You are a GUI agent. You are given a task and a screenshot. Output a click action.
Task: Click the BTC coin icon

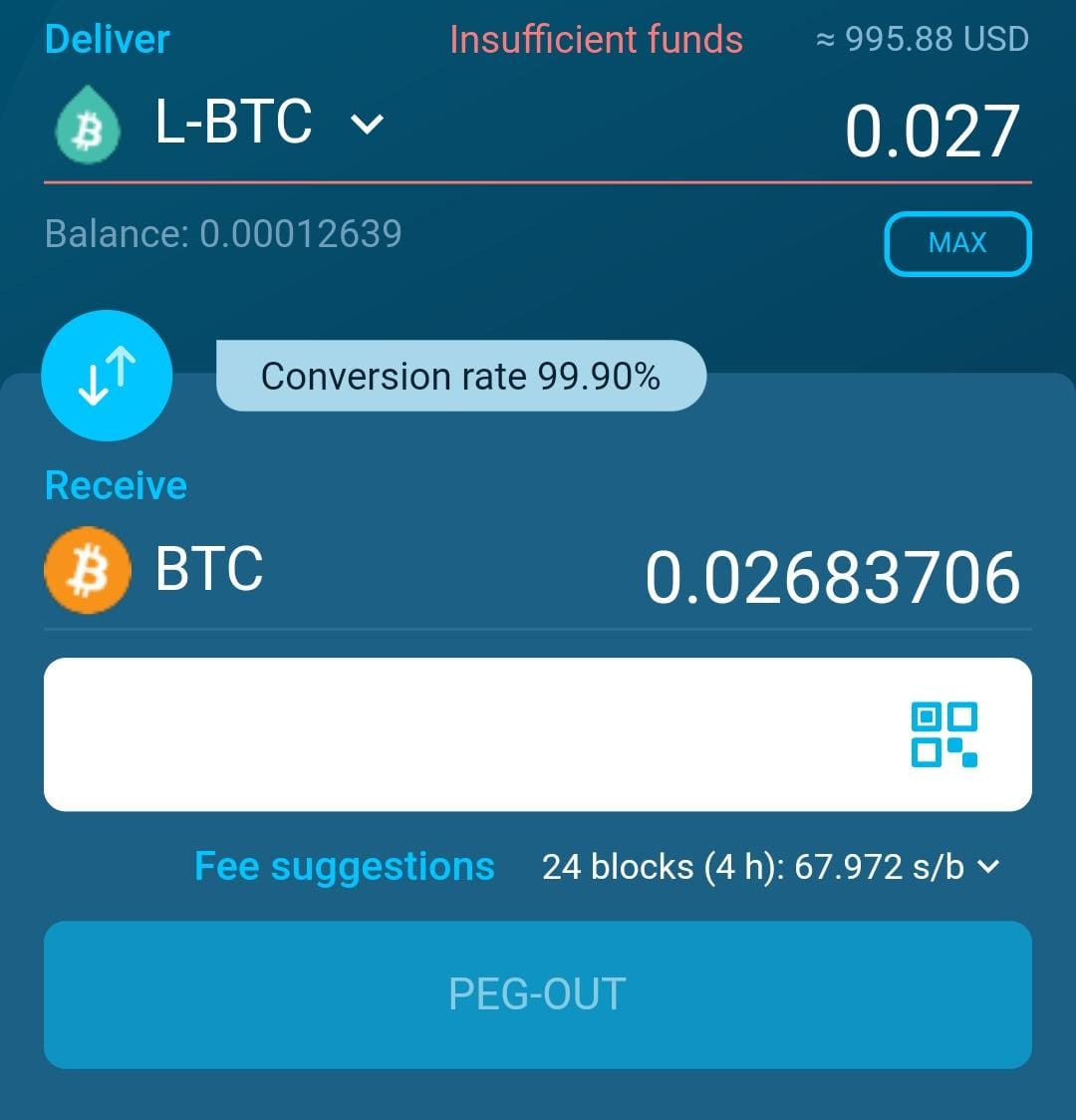[87, 569]
